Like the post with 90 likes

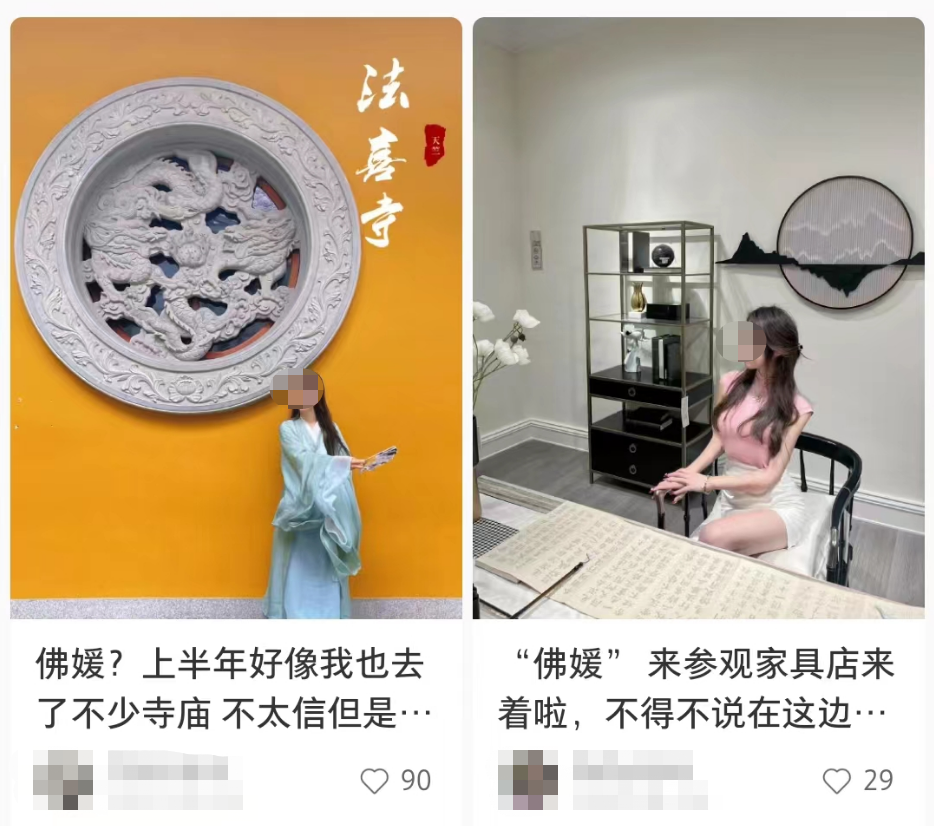374,781
